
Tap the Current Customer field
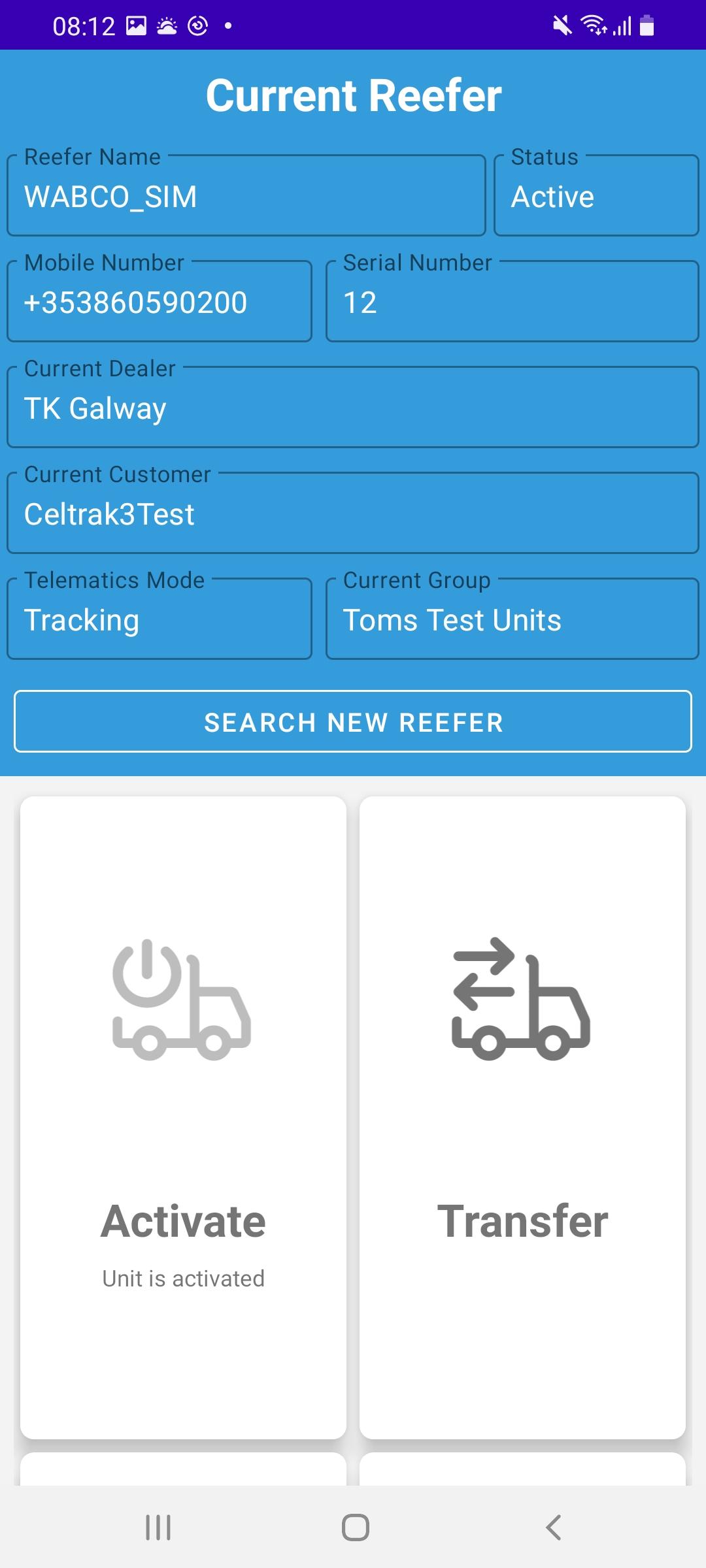(353, 512)
